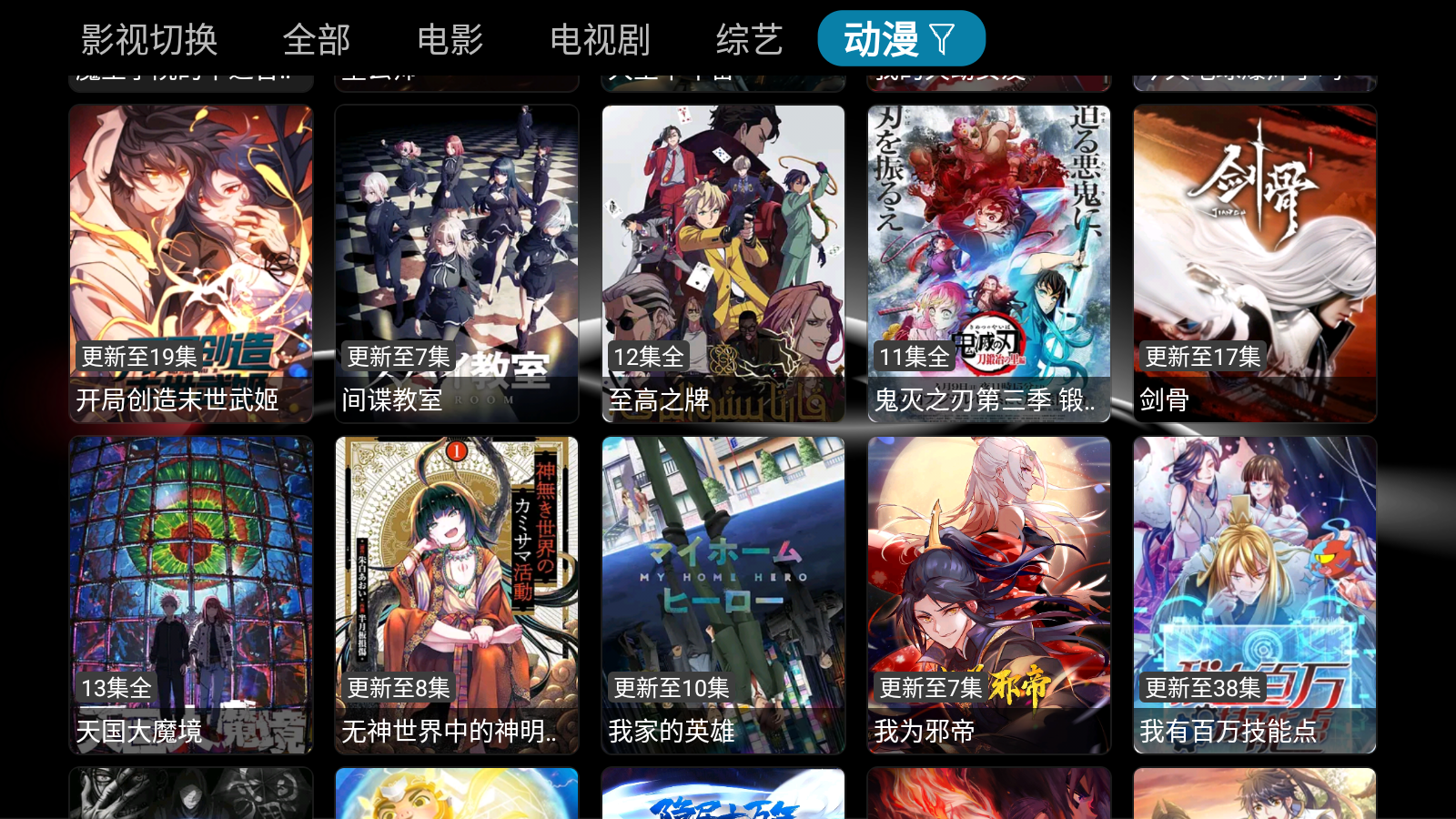This screenshot has width=1456, height=819.
Task: Switch to the 综艺 tab
Action: coord(749,40)
